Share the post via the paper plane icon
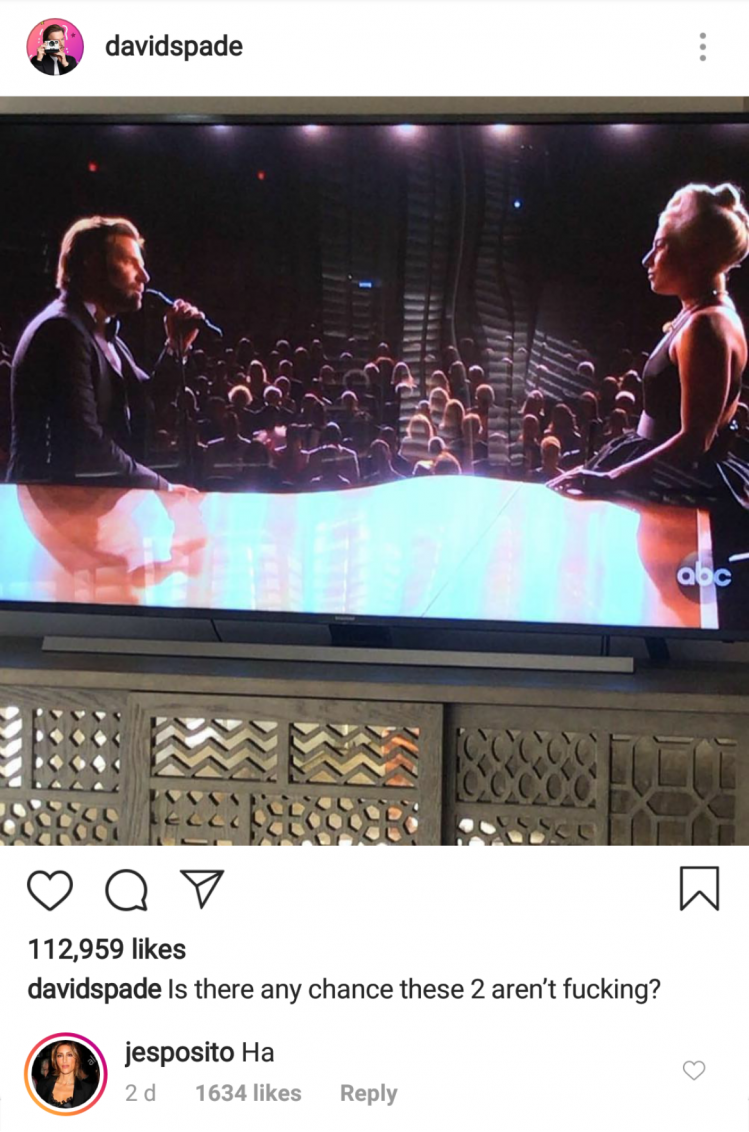The height and width of the screenshot is (1132, 749). (201, 888)
